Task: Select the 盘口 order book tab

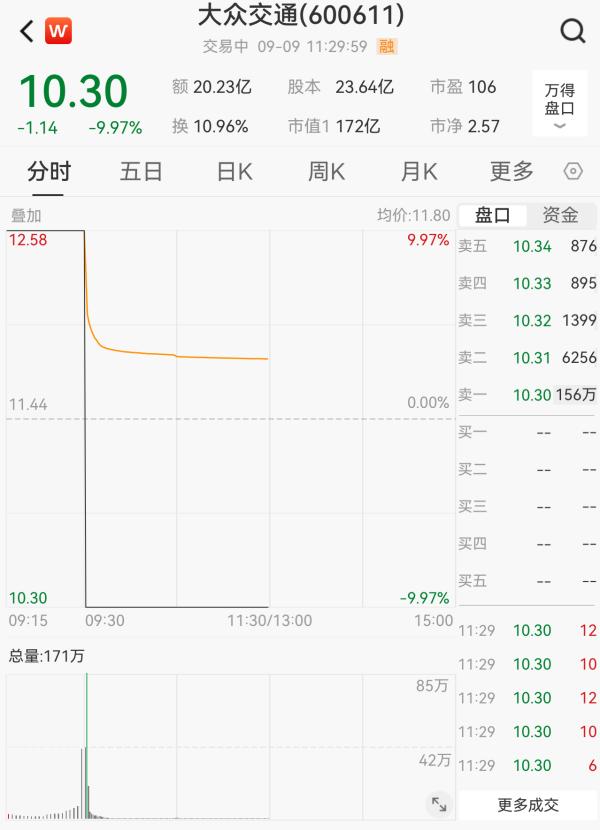Action: [x=492, y=215]
